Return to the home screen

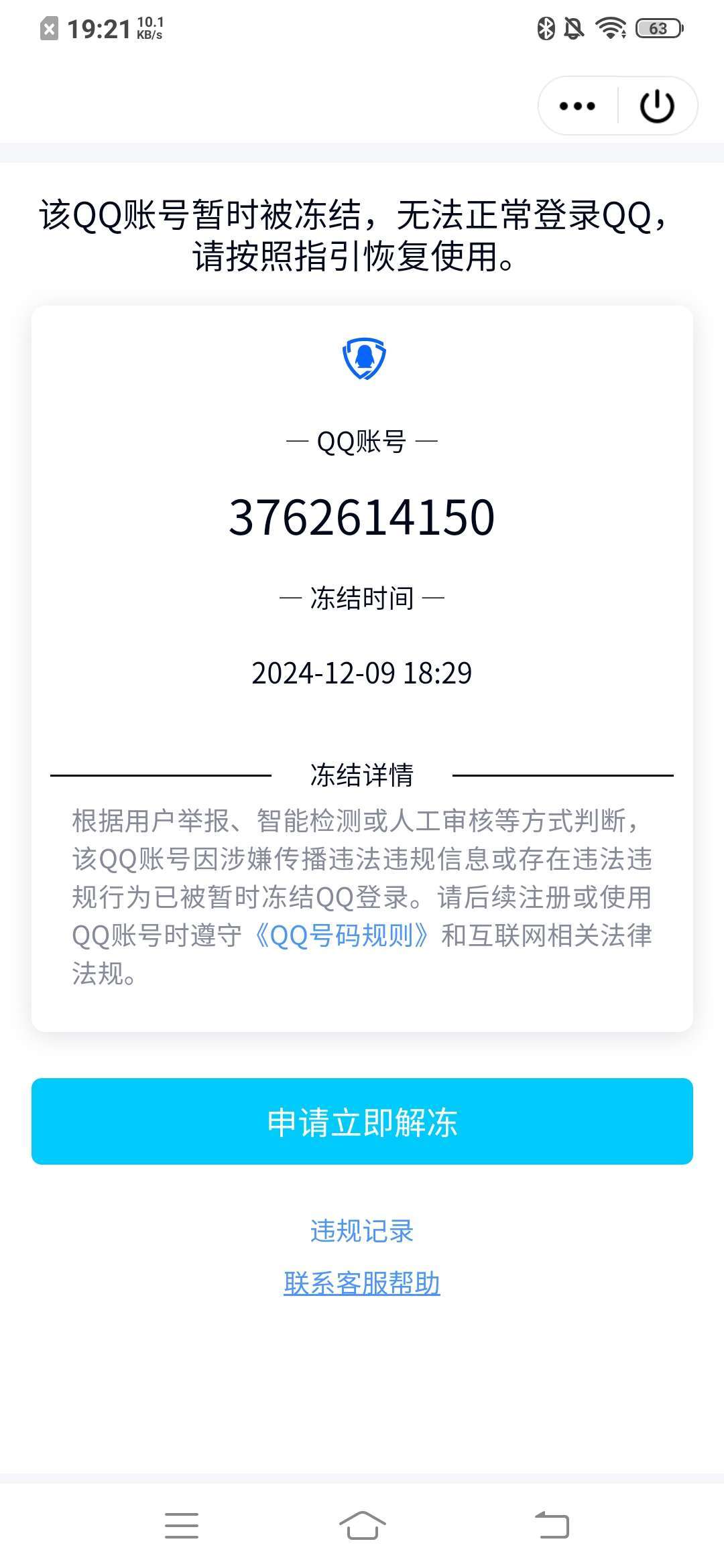(362, 1525)
